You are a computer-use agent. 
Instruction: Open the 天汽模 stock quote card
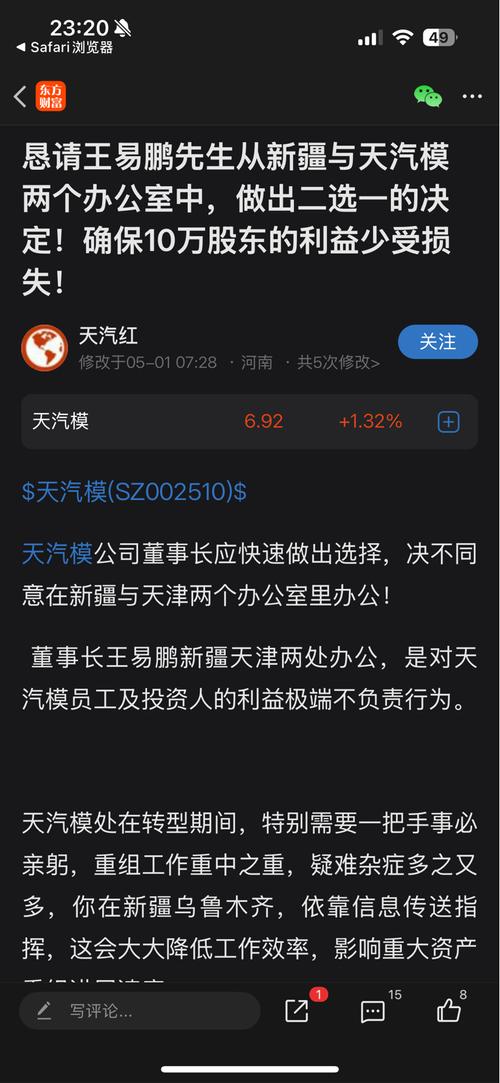(249, 421)
